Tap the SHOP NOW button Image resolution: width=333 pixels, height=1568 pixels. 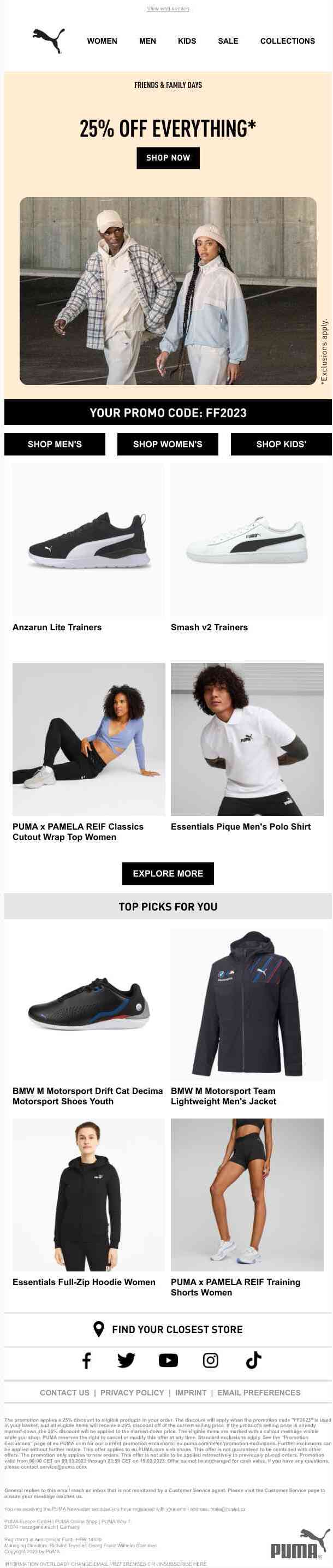(x=168, y=158)
